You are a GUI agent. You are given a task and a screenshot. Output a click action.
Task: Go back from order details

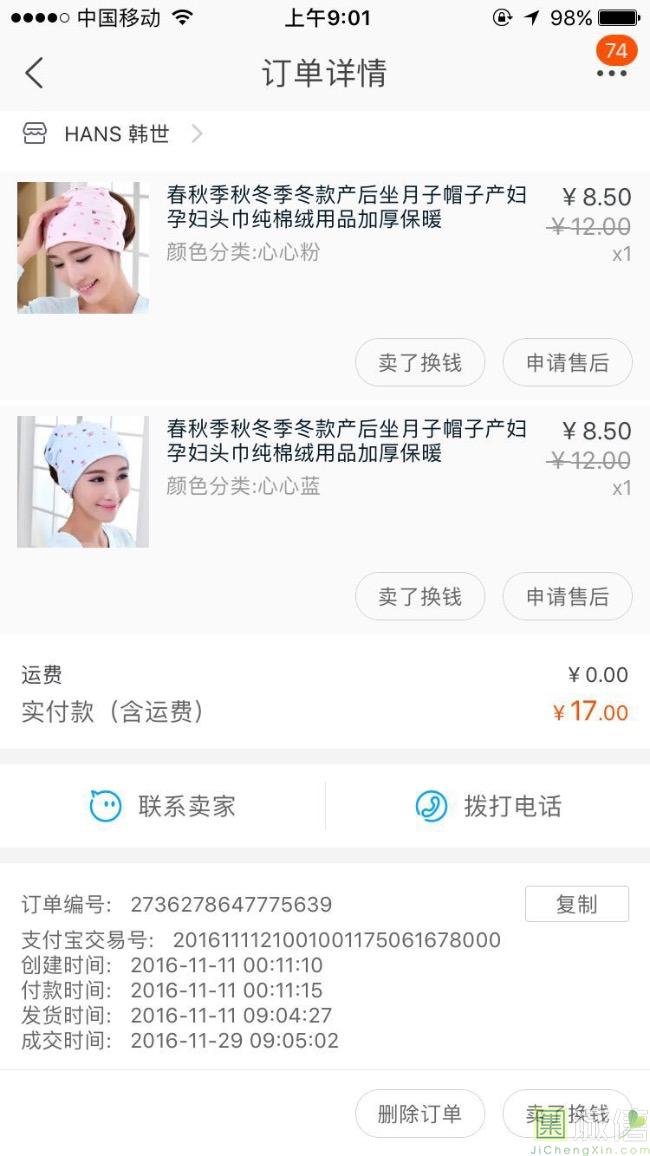[35, 73]
